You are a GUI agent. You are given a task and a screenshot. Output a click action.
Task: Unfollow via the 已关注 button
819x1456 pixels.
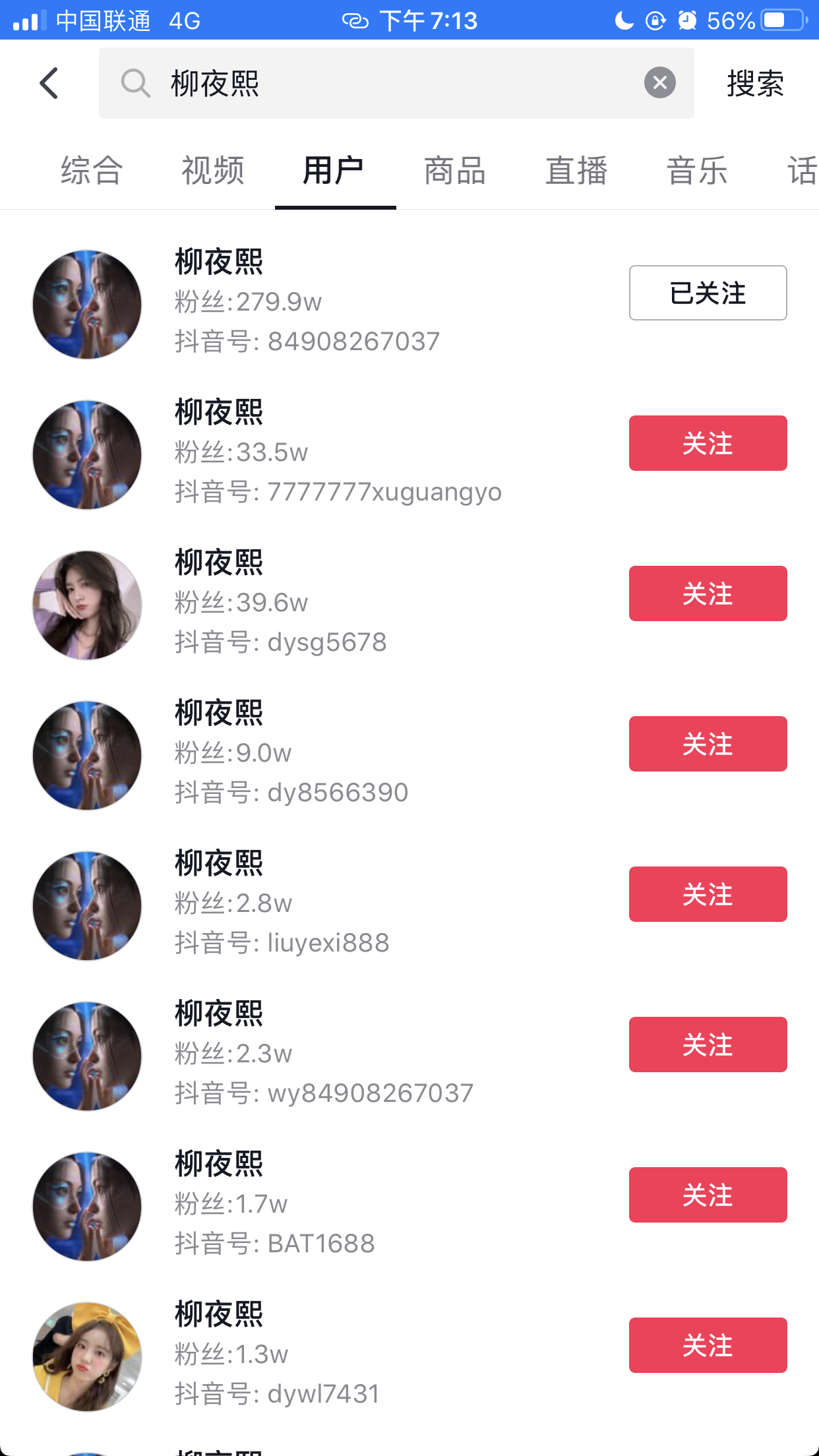708,293
